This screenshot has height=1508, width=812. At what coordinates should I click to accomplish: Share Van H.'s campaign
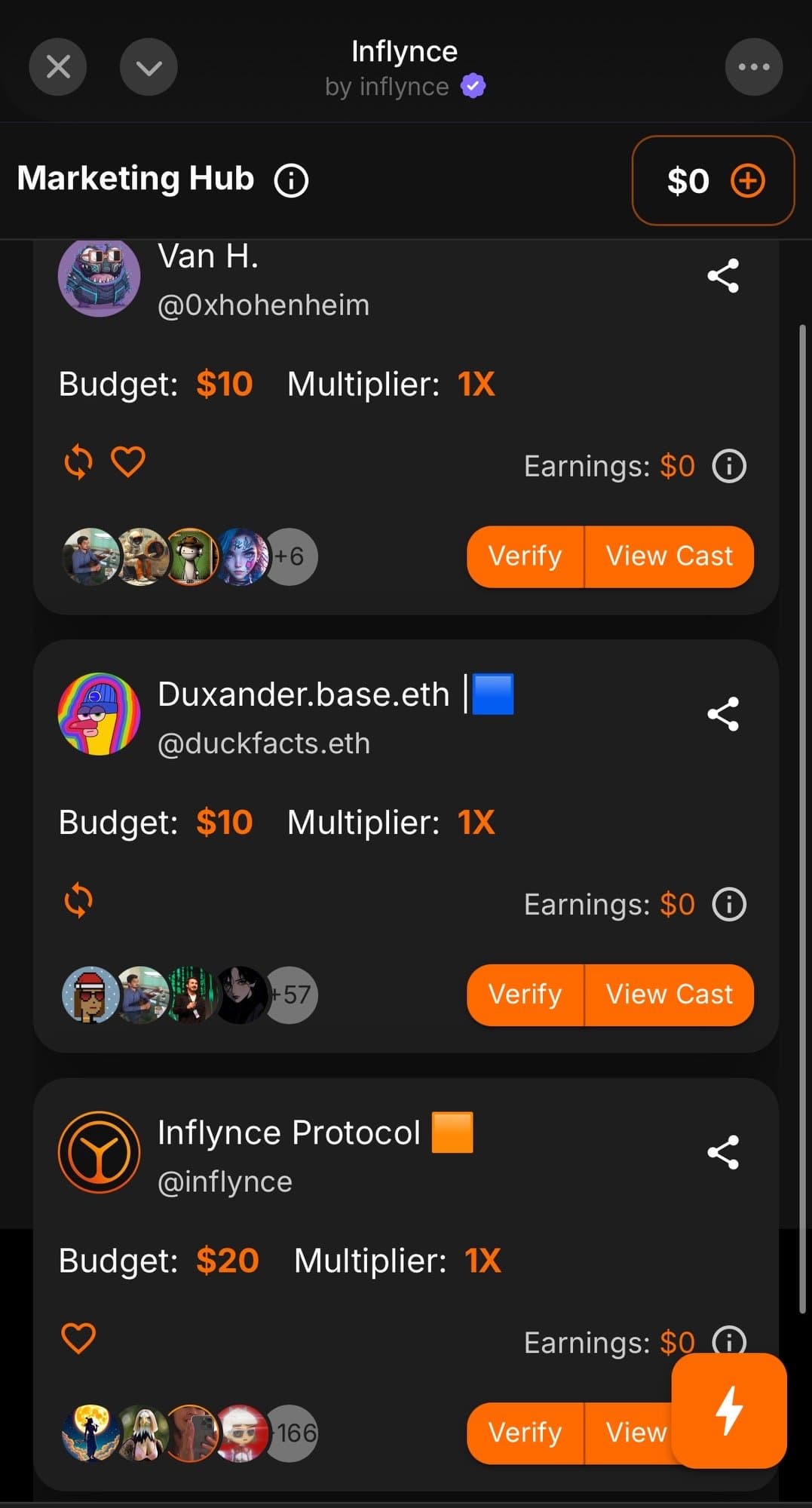coord(723,277)
